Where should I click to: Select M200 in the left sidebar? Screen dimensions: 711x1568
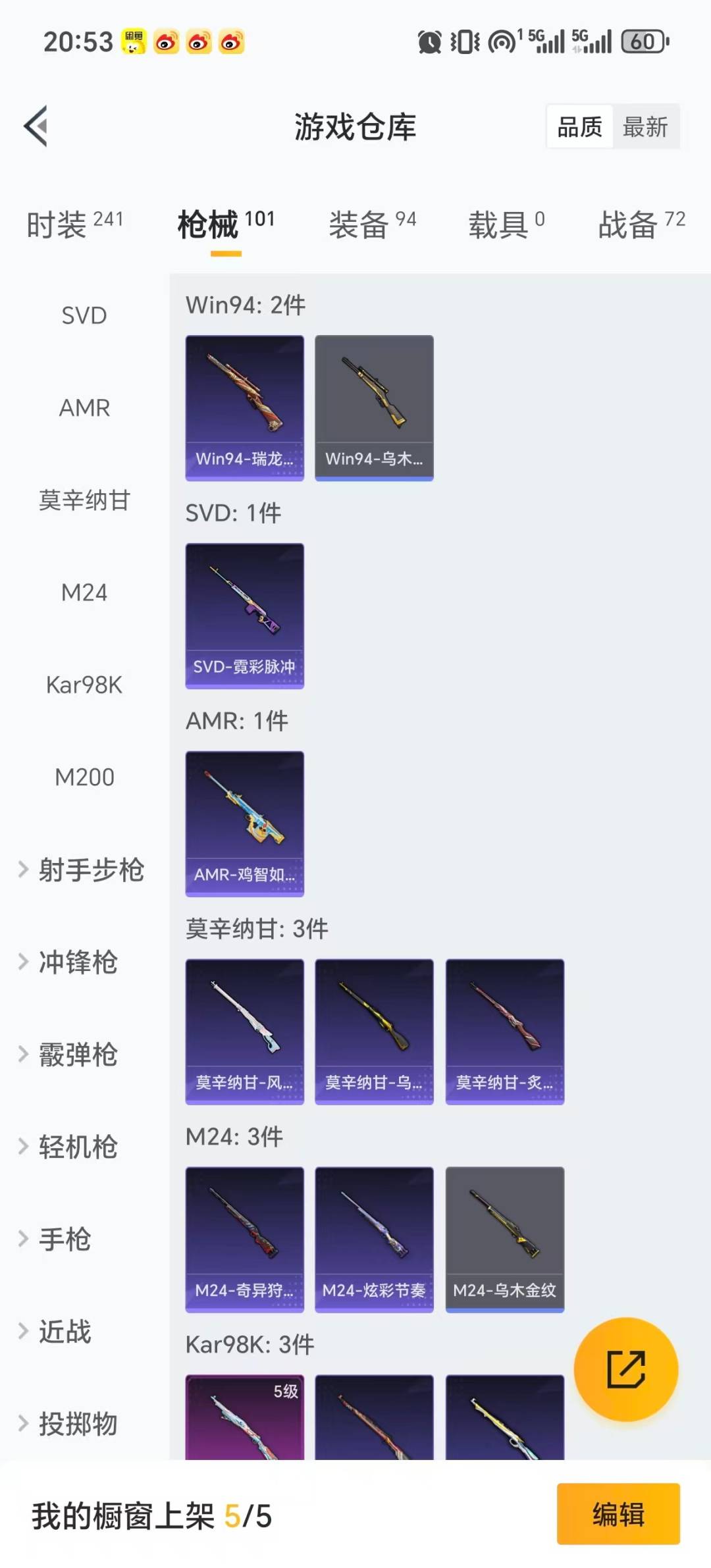84,777
